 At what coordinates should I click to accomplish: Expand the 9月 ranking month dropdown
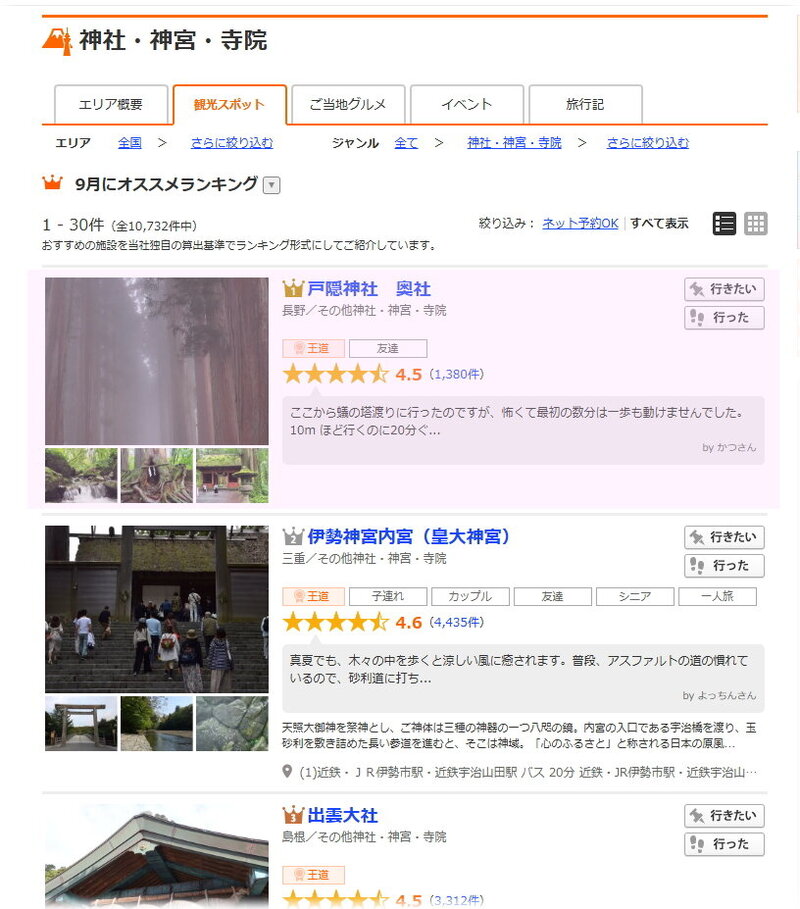click(272, 184)
